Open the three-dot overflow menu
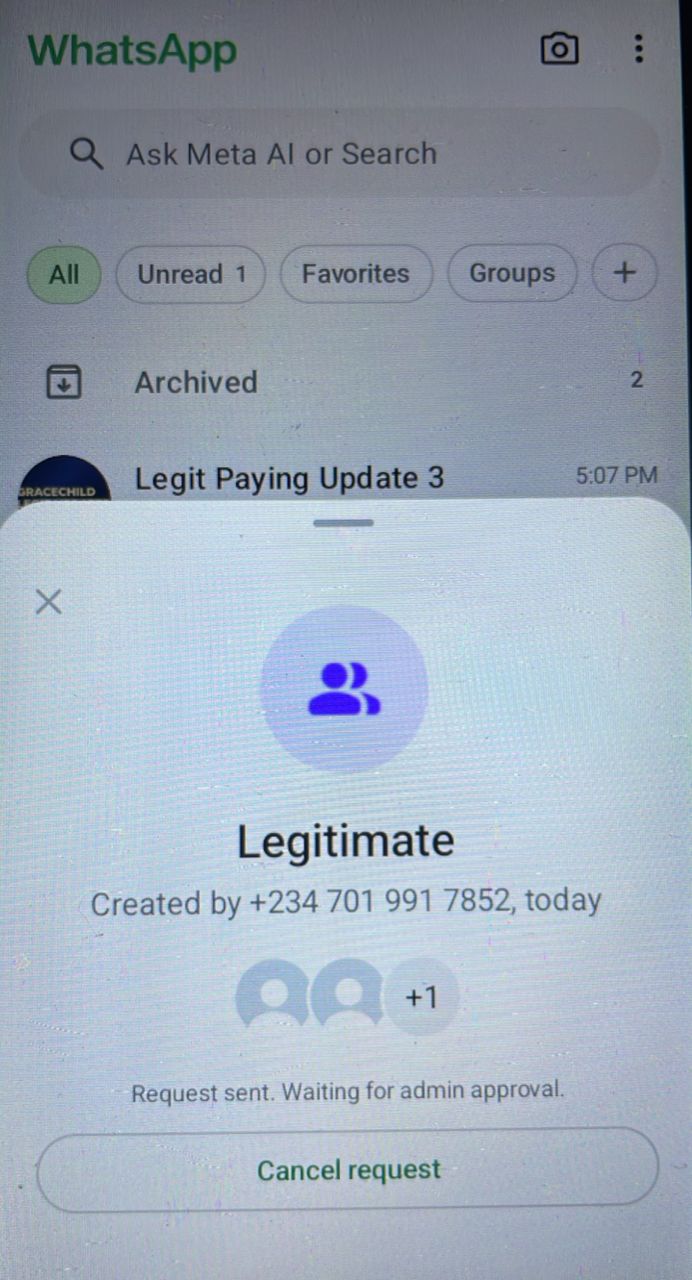Image resolution: width=692 pixels, height=1280 pixels. pos(639,48)
